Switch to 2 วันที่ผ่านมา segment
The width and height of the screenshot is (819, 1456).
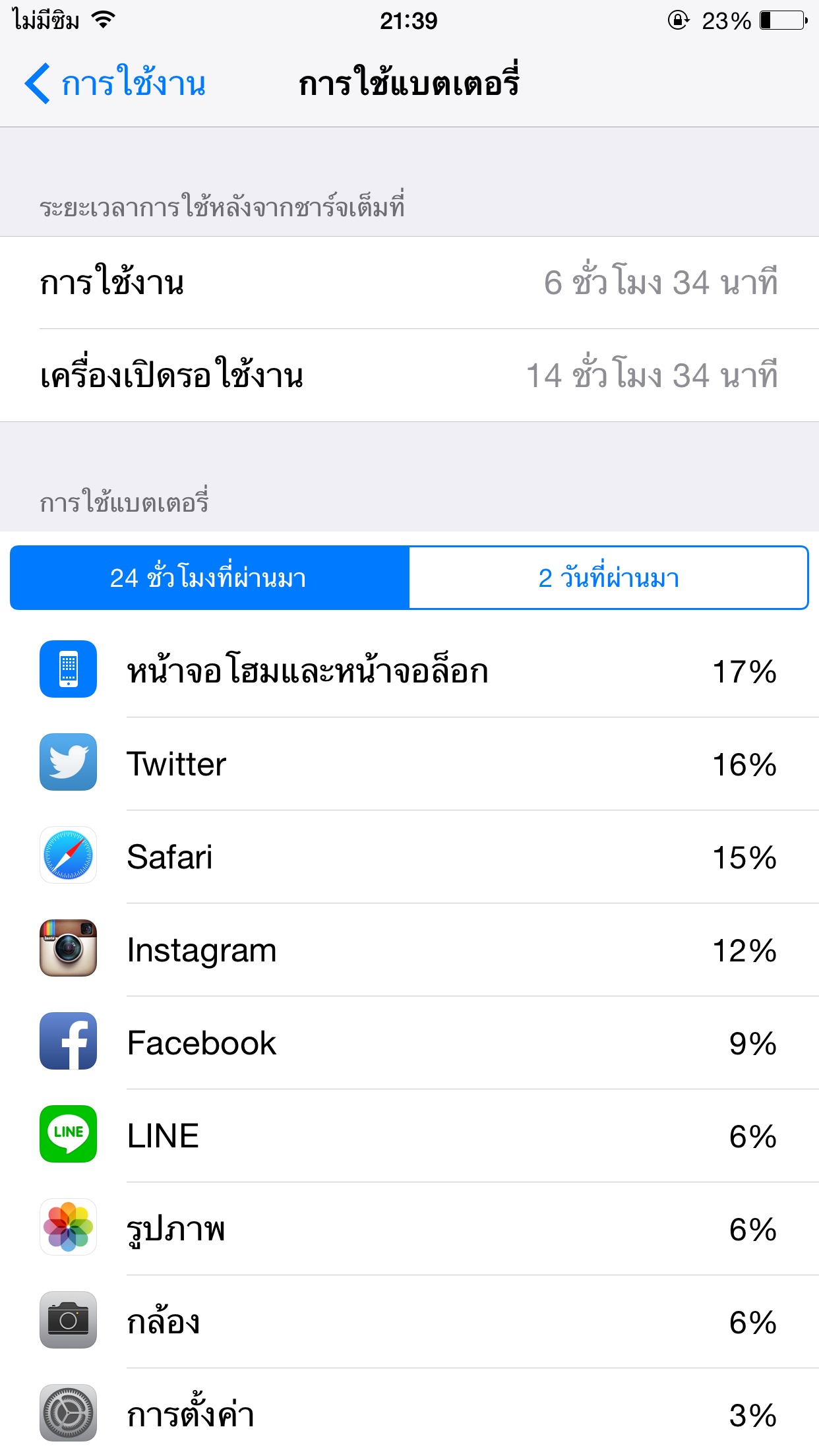pos(609,578)
